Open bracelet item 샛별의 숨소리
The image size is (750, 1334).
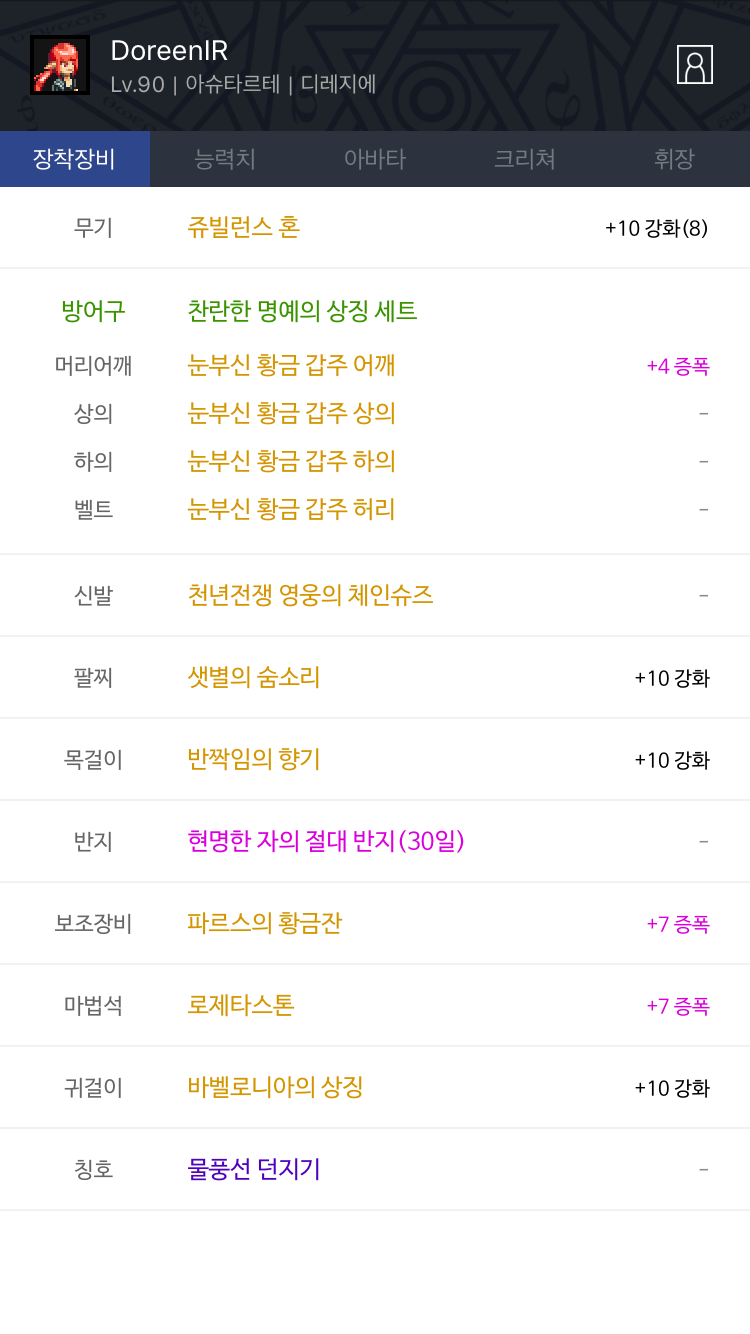click(x=254, y=677)
